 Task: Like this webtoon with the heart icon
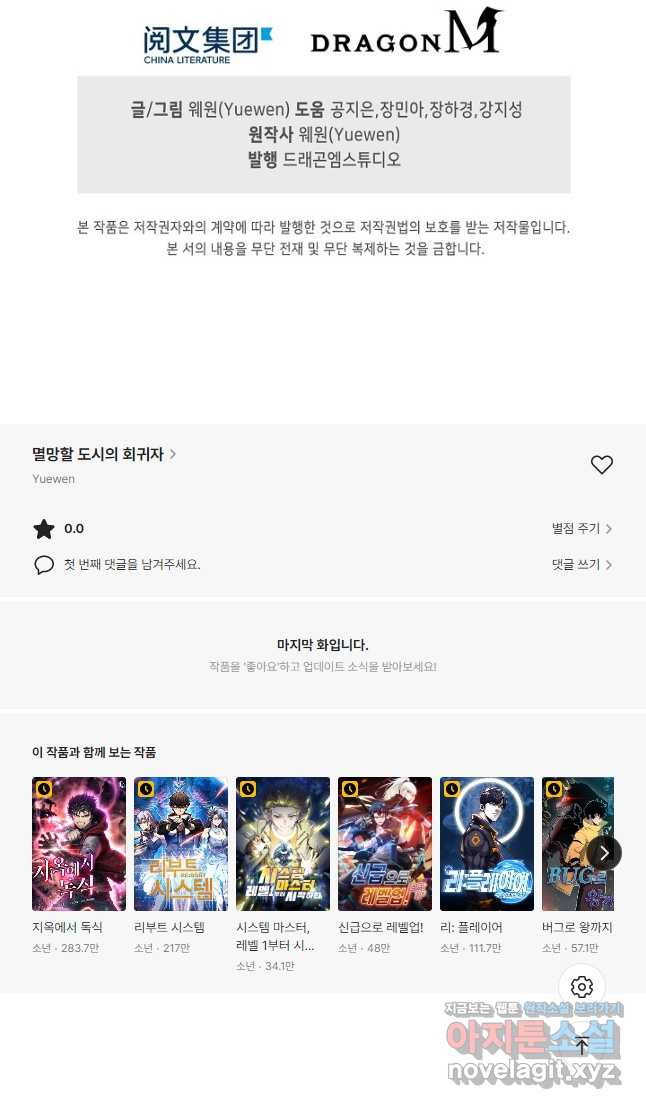(x=601, y=465)
